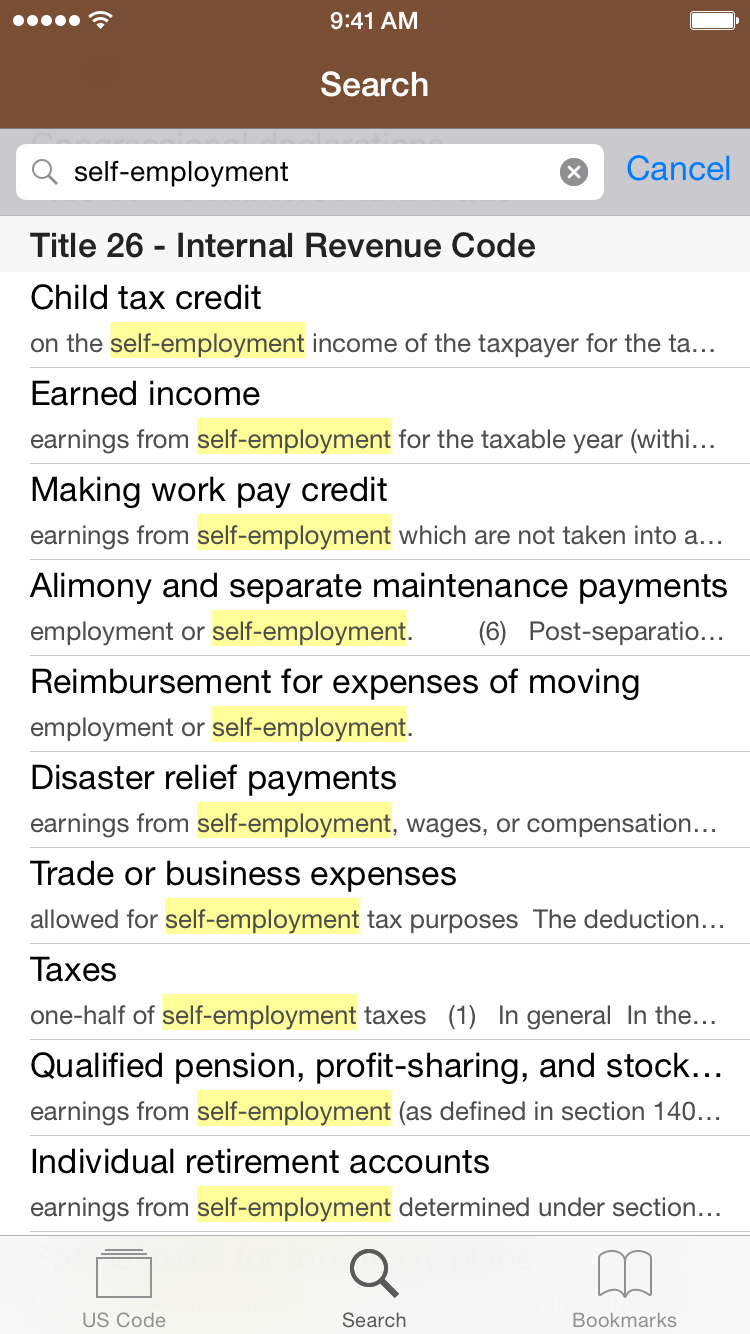This screenshot has width=750, height=1334.
Task: Switch to the Bookmarks tab
Action: (x=625, y=1287)
